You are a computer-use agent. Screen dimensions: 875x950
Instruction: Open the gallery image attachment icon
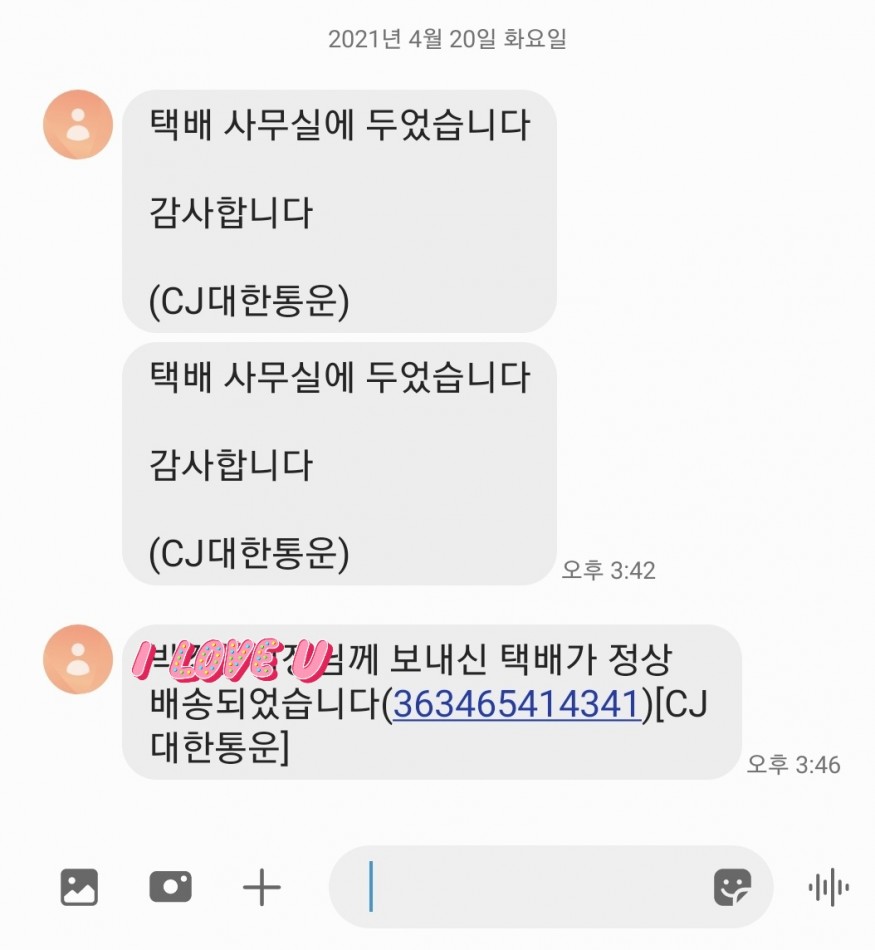[79, 886]
